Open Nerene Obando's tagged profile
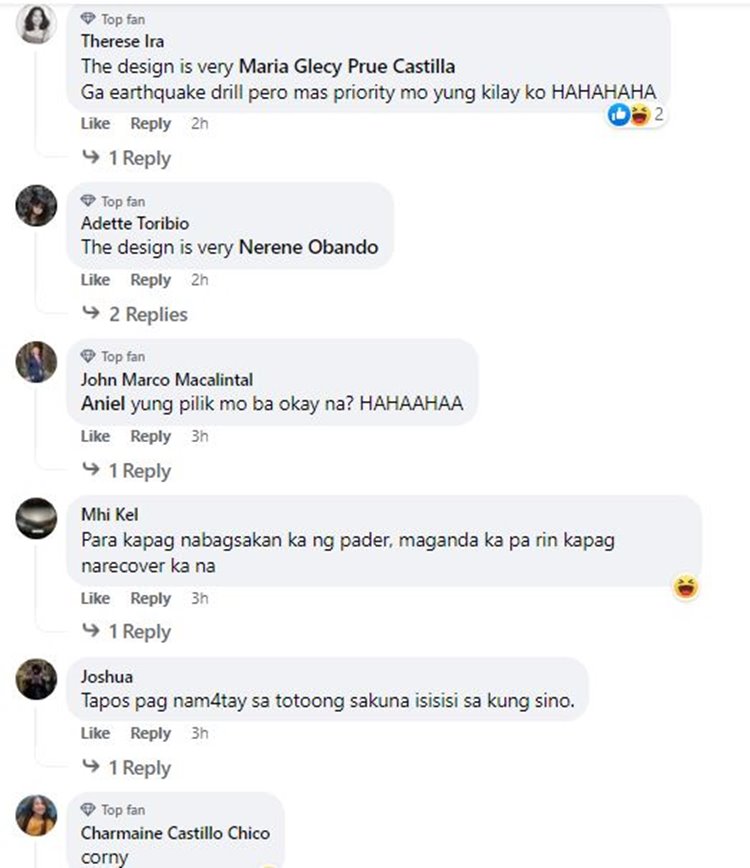Viewport: 750px width, 868px height. pos(308,246)
